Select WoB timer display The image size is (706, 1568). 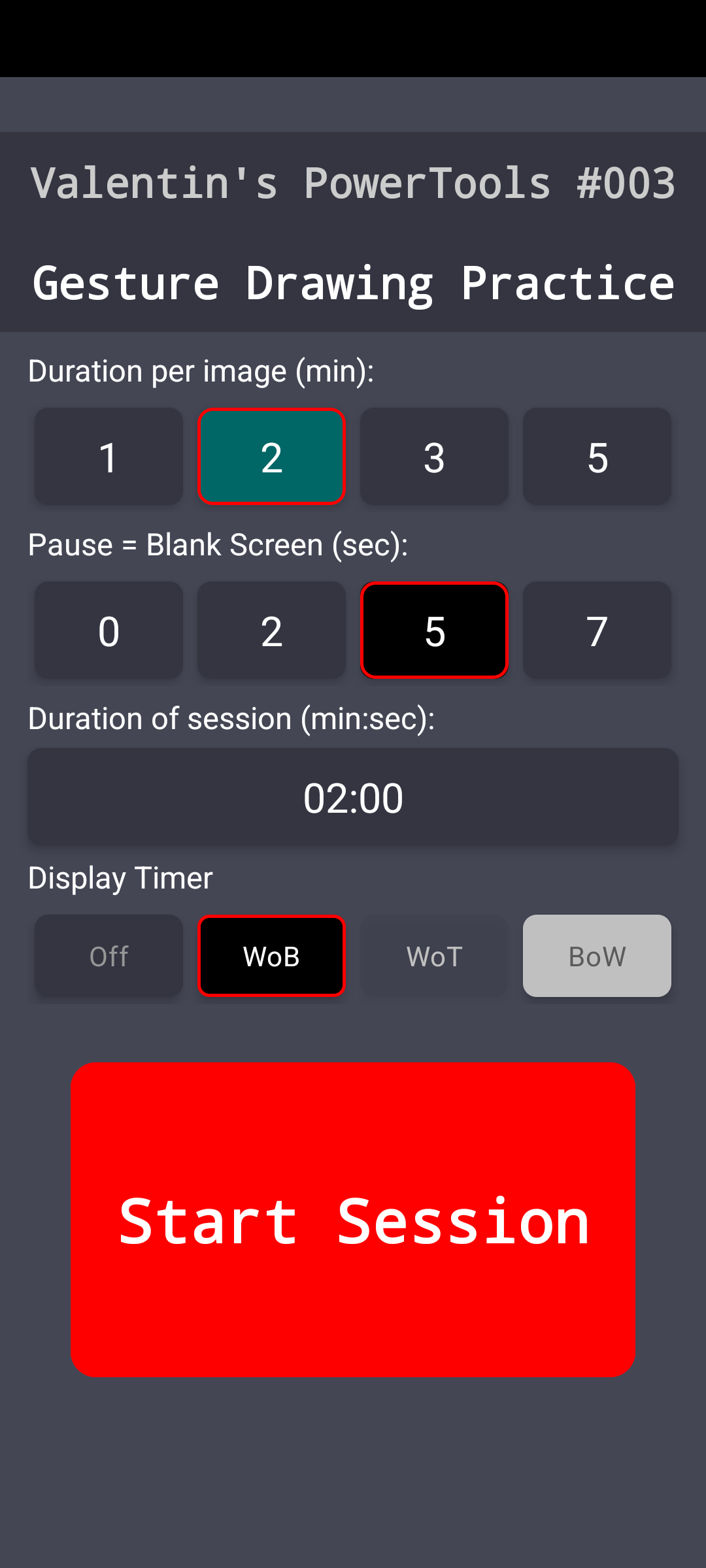[271, 956]
